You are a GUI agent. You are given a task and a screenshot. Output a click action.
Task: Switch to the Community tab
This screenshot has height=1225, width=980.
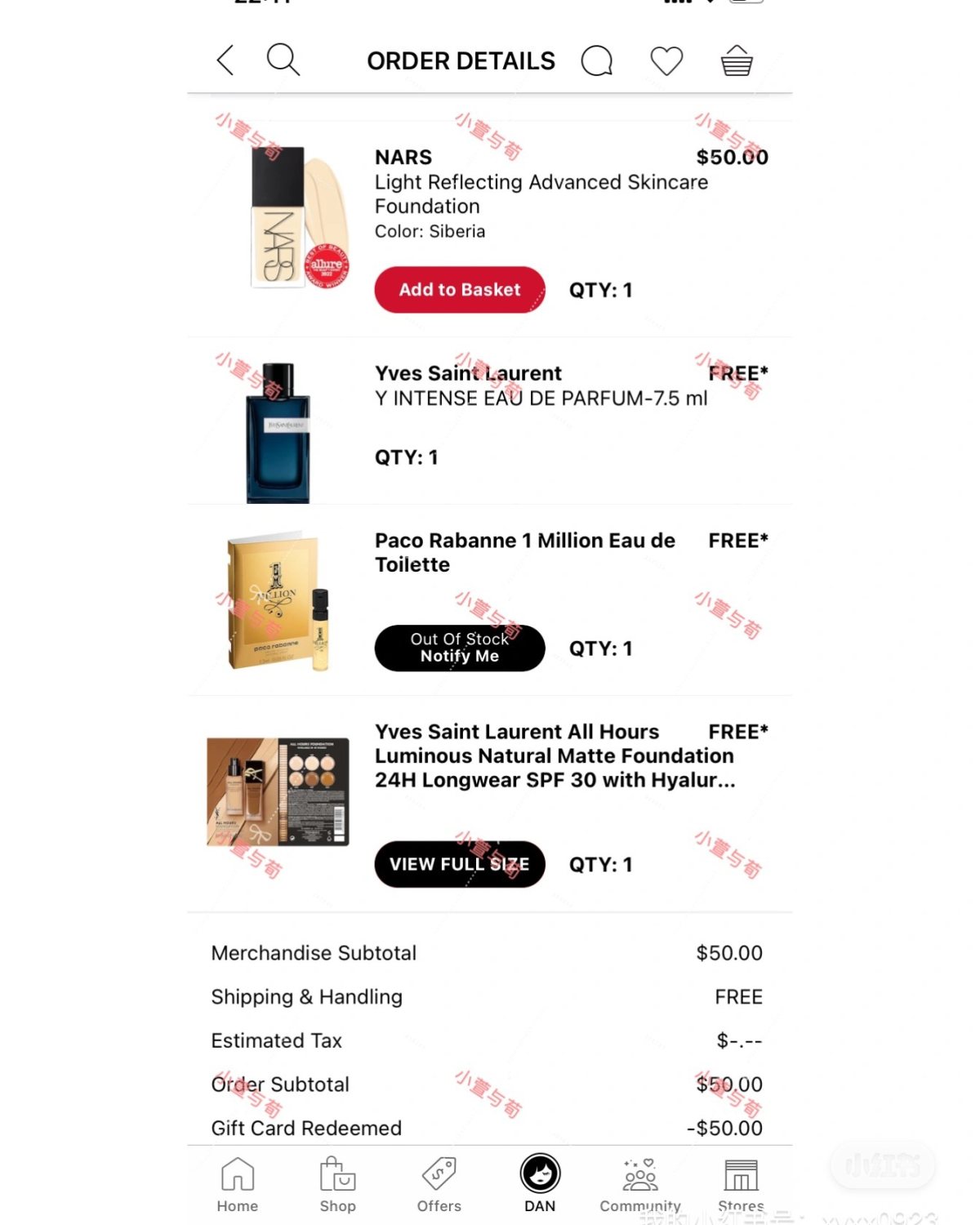point(640,1184)
